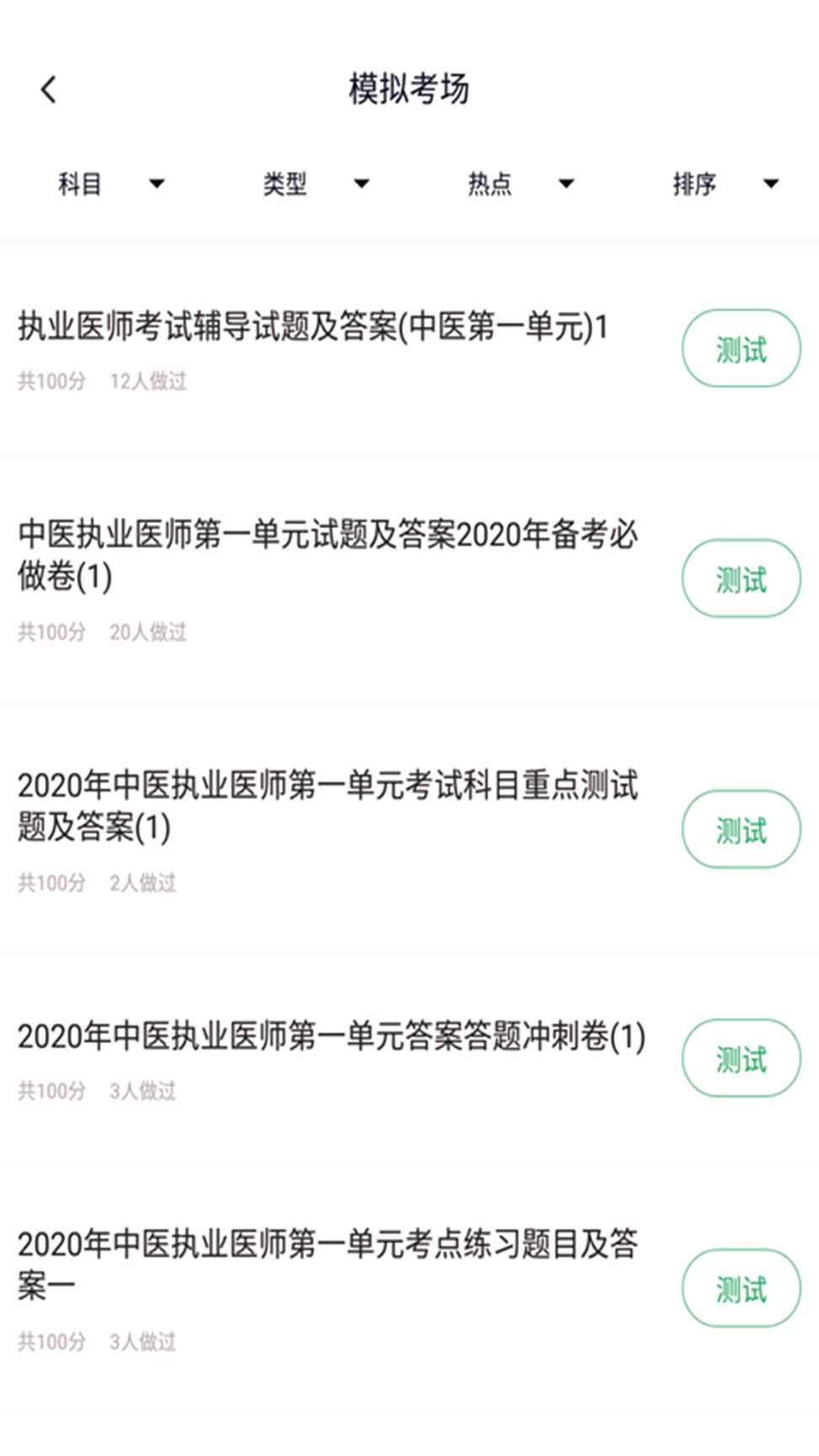Image resolution: width=819 pixels, height=1456 pixels.
Task: Open the 科目 filter dropdown
Action: [x=80, y=183]
